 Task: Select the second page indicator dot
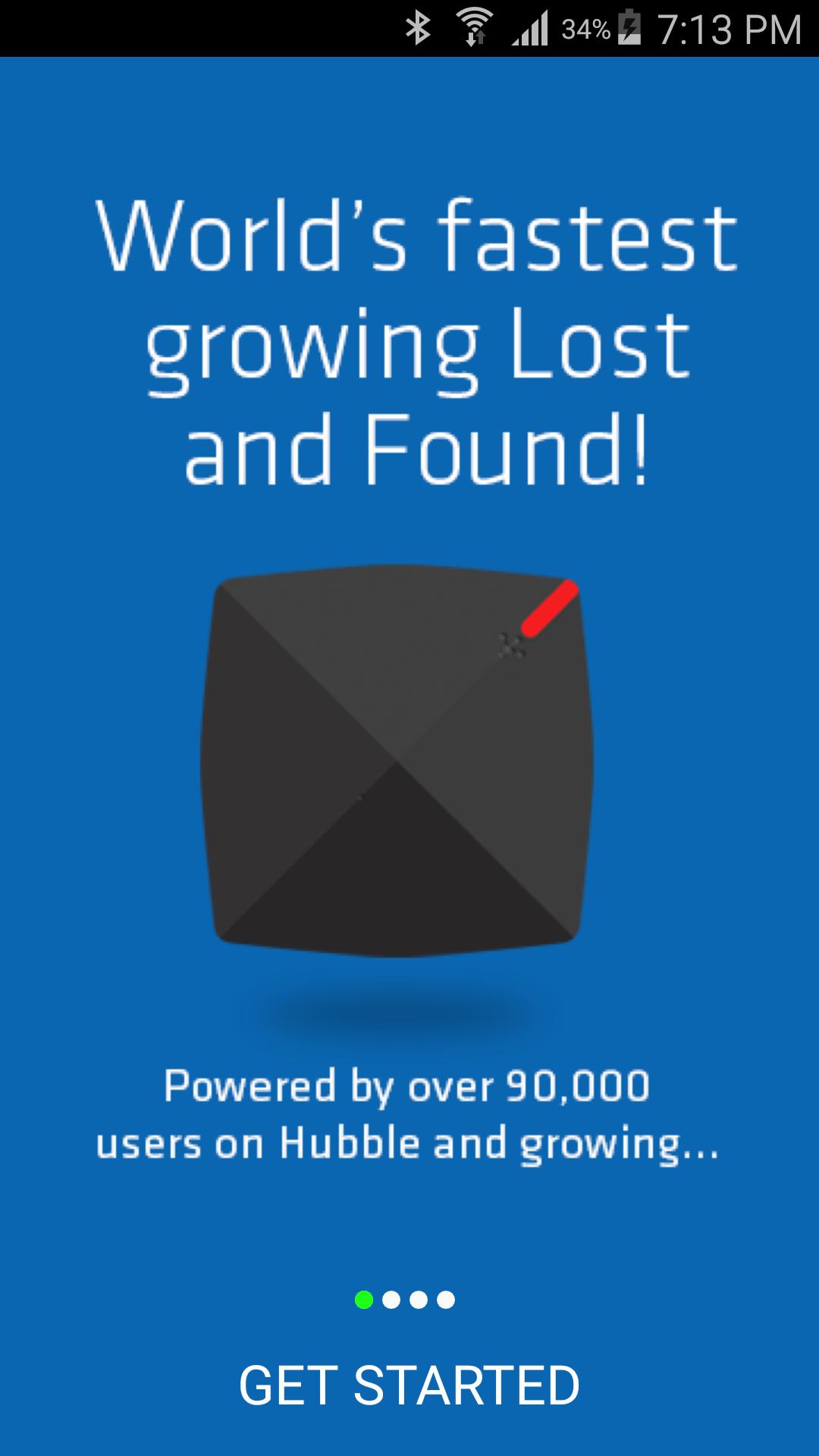[x=391, y=1300]
